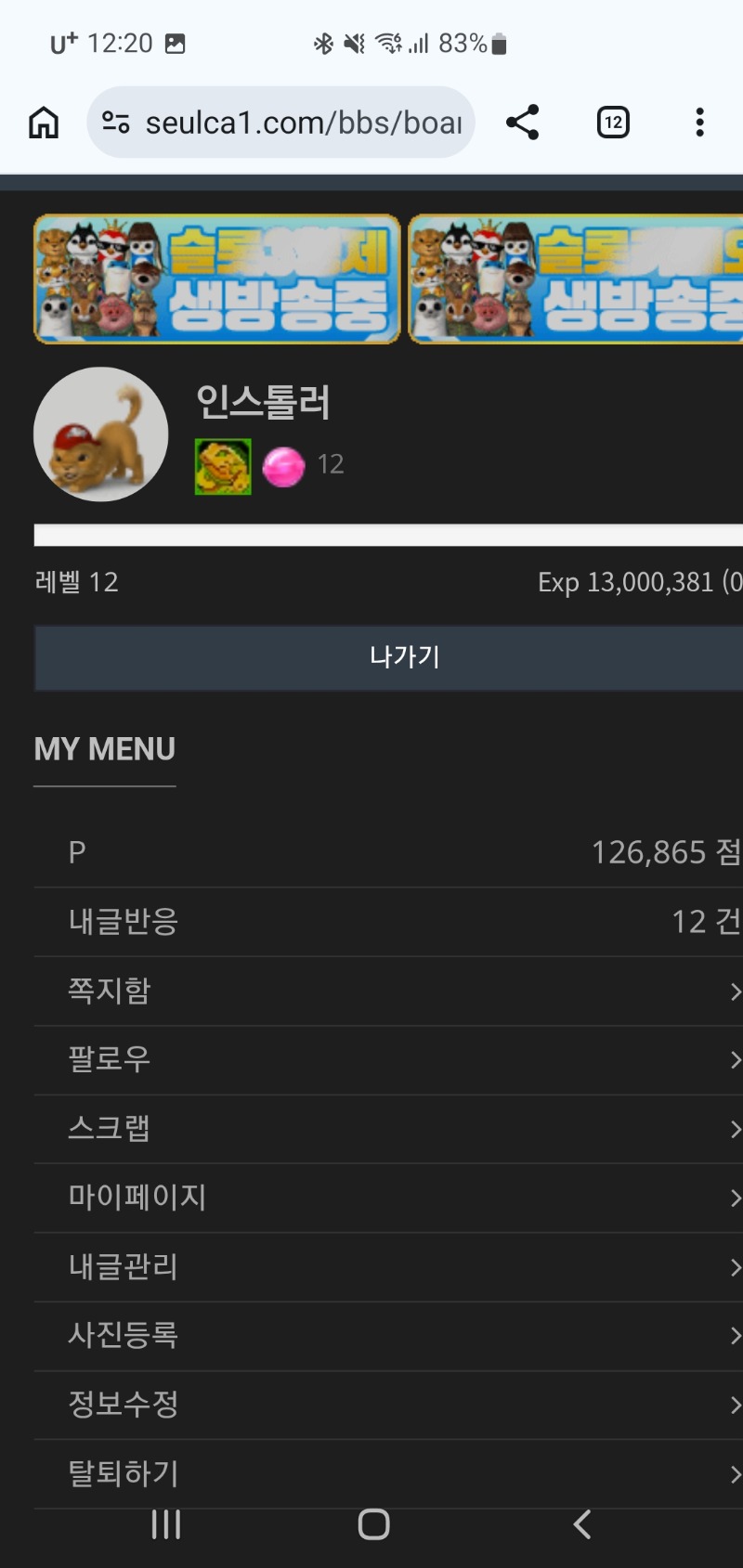Image resolution: width=743 pixels, height=1568 pixels.
Task: Open the first 생방송중 live banner
Action: 217,279
